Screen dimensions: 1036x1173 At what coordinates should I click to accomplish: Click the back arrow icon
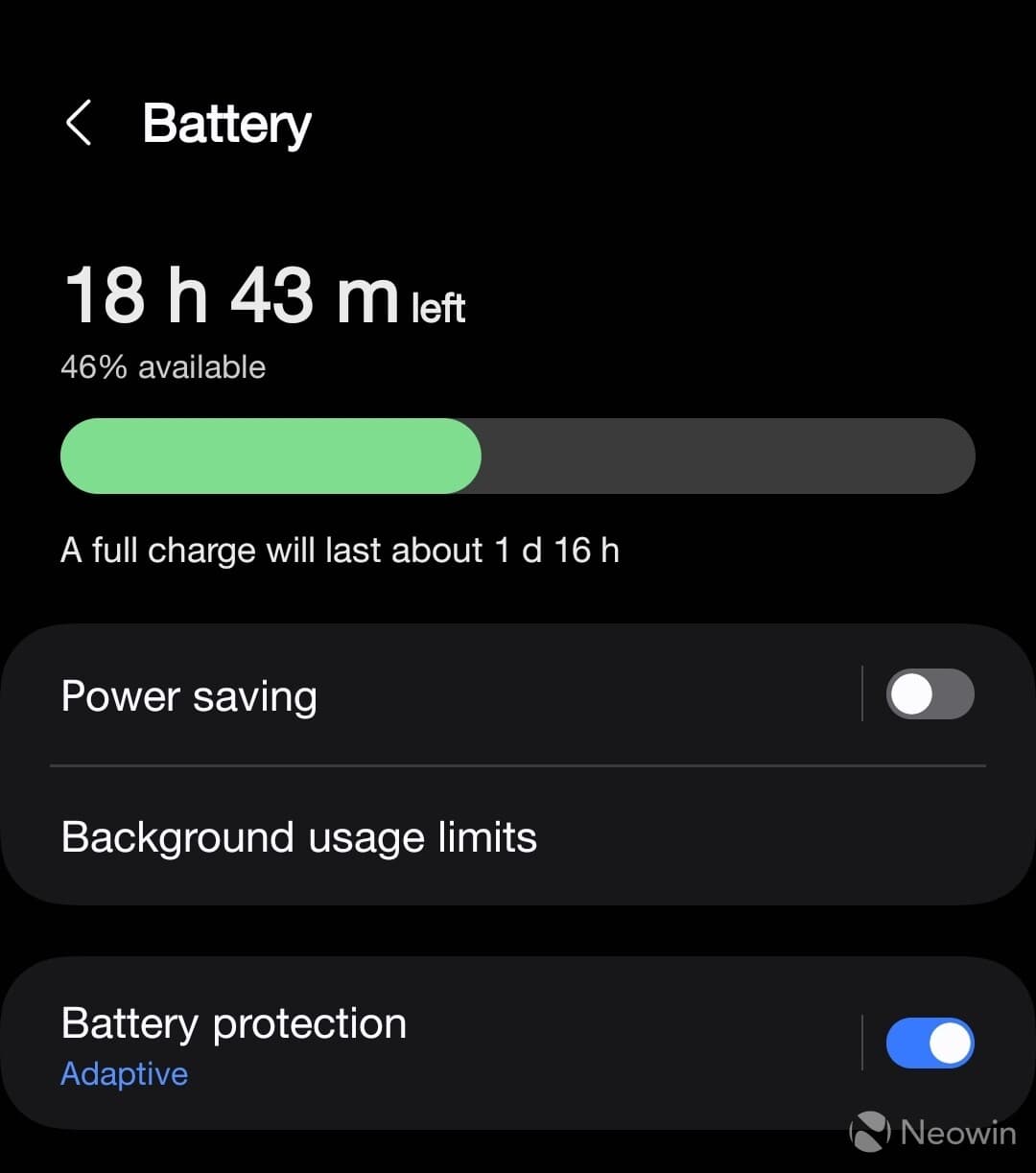pos(78,124)
